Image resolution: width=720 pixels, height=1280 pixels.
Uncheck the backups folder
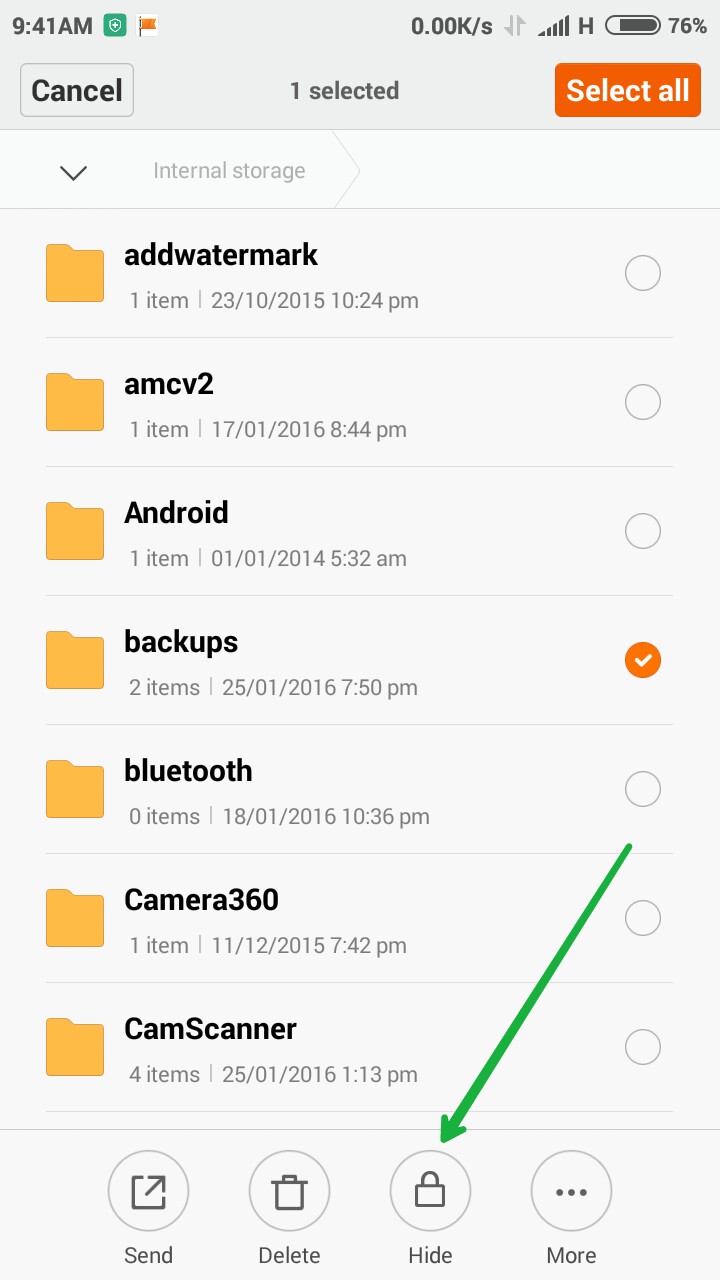pyautogui.click(x=642, y=660)
